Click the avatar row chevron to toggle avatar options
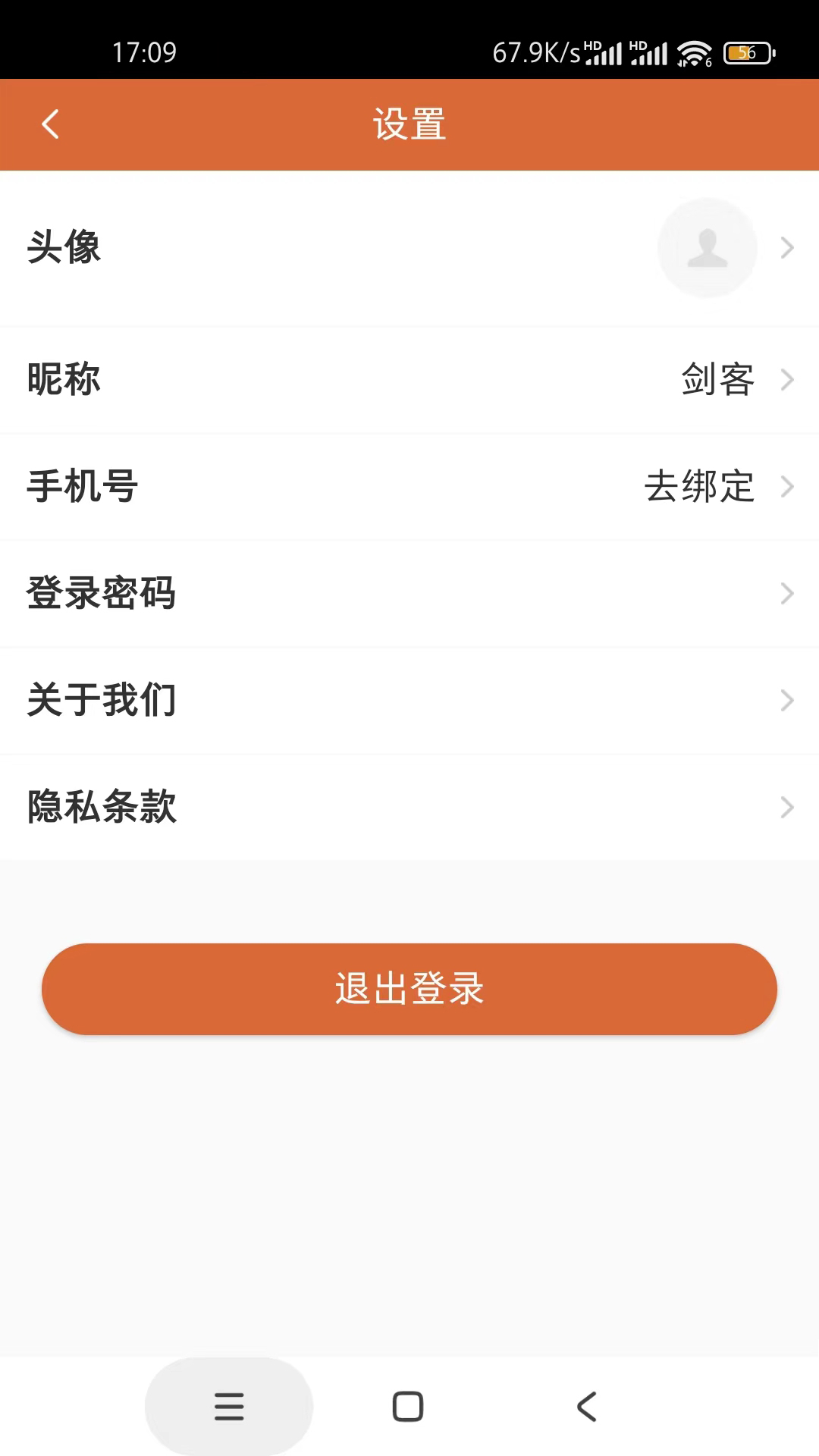819x1456 pixels. [x=786, y=248]
